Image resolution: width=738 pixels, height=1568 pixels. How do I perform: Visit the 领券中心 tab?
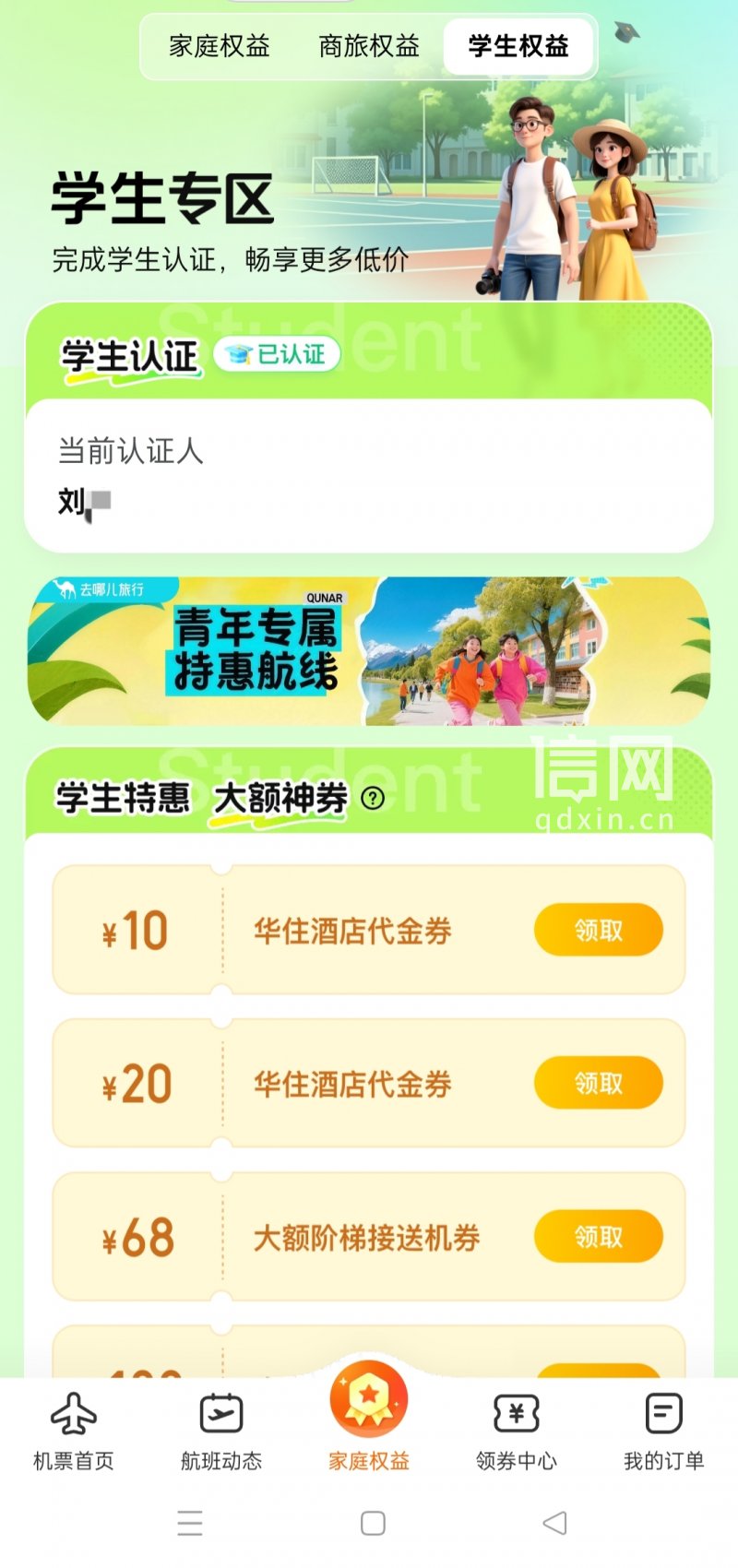517,1428
